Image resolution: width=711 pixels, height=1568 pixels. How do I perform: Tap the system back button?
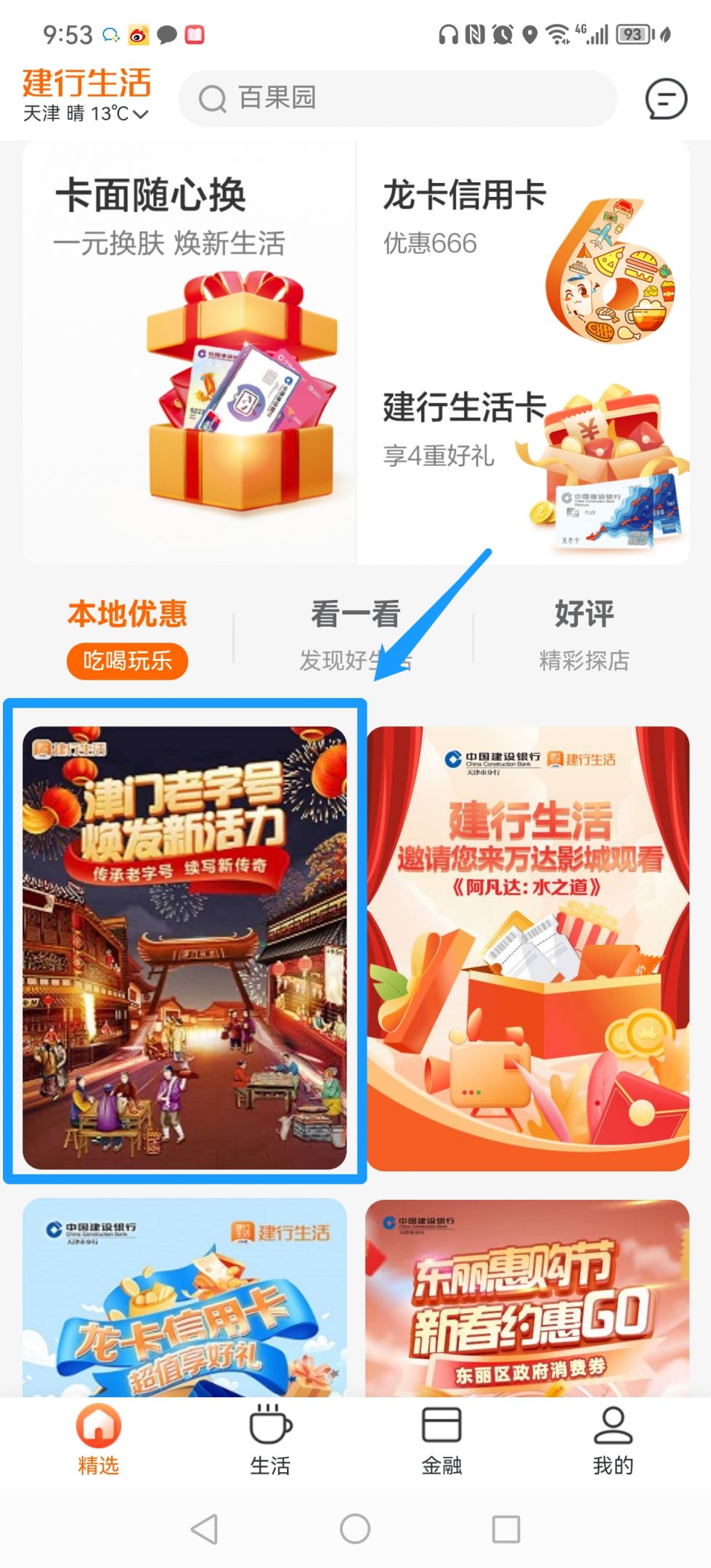click(204, 1529)
